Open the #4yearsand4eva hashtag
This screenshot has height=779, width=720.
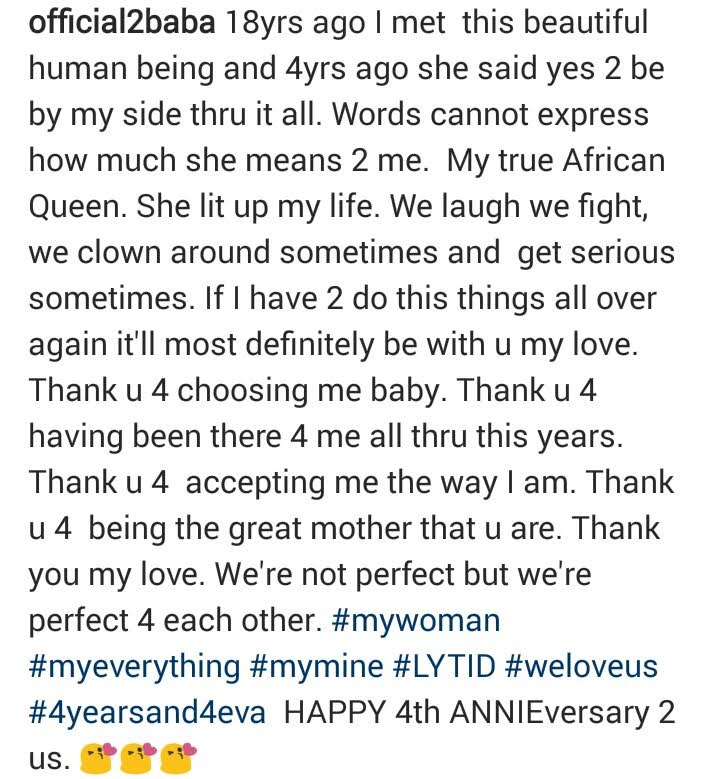point(148,713)
